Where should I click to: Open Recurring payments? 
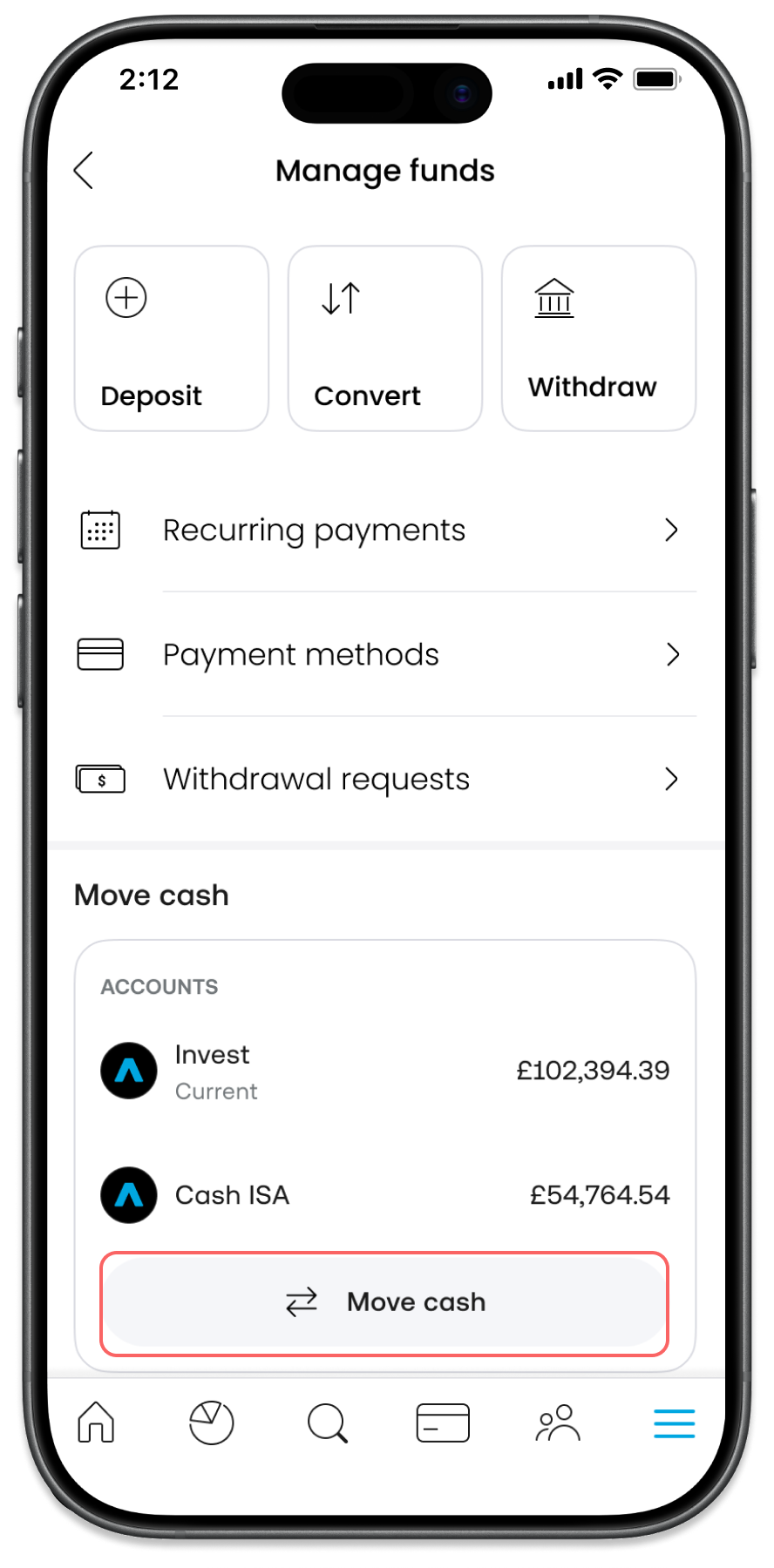coord(384,530)
